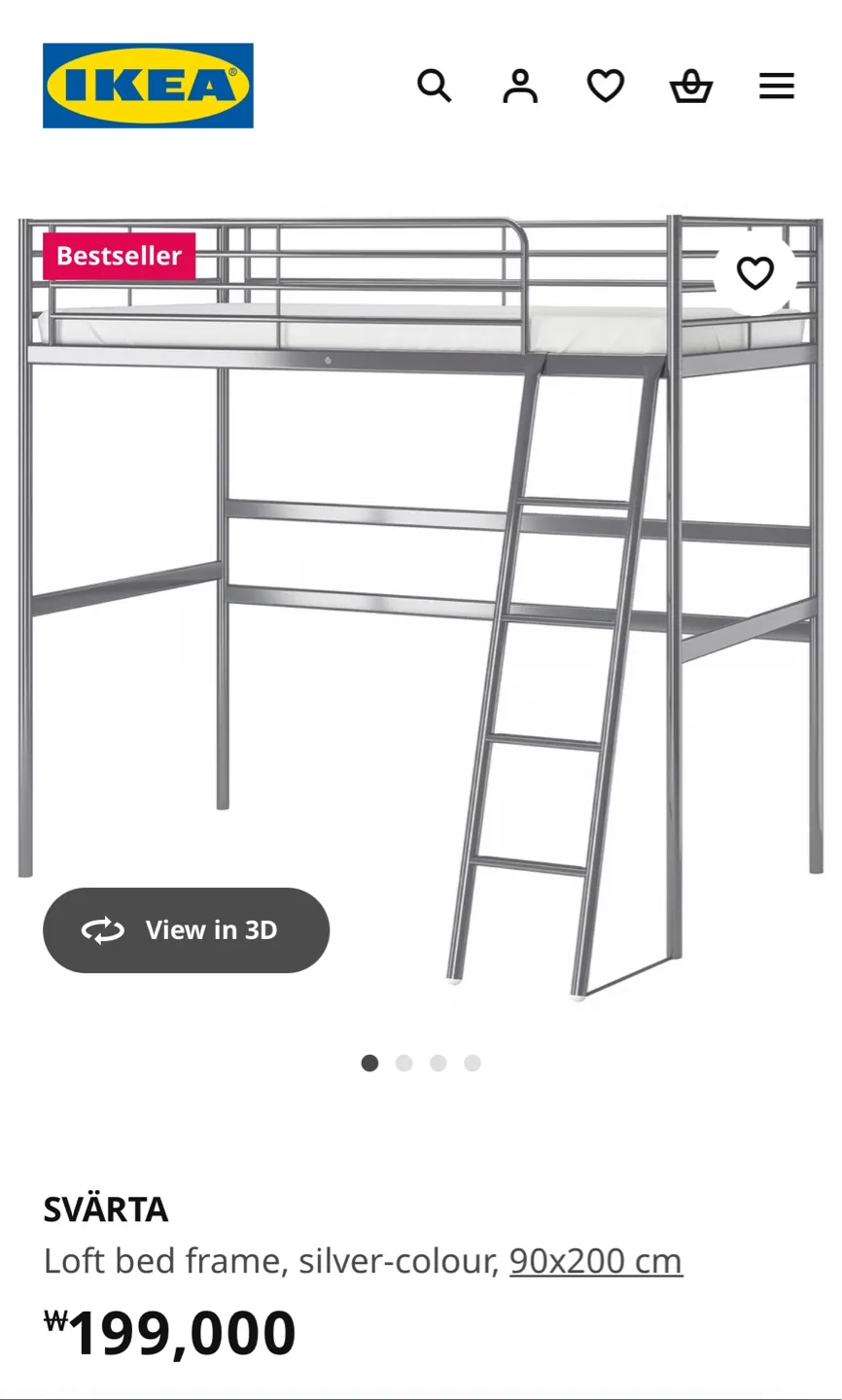The image size is (842, 1400).
Task: Tap the heart icon on product image
Action: [x=755, y=273]
